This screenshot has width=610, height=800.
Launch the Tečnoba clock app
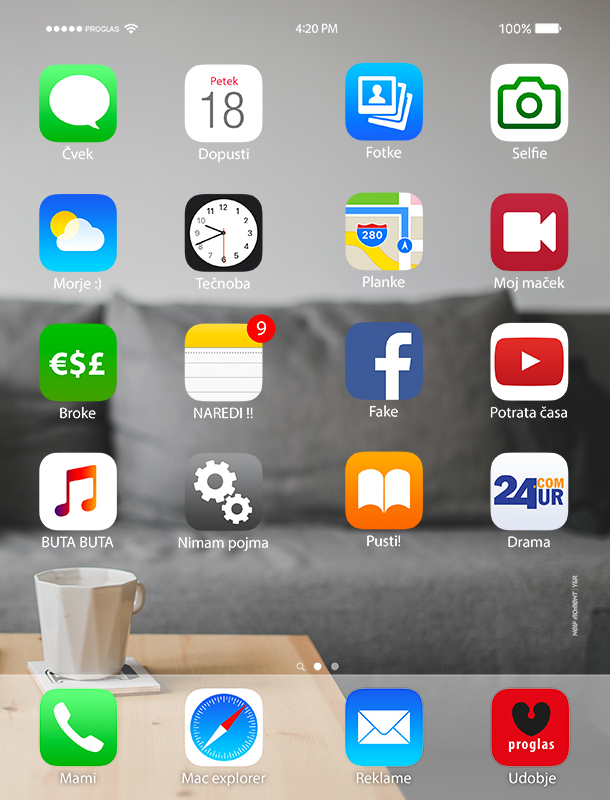click(224, 232)
